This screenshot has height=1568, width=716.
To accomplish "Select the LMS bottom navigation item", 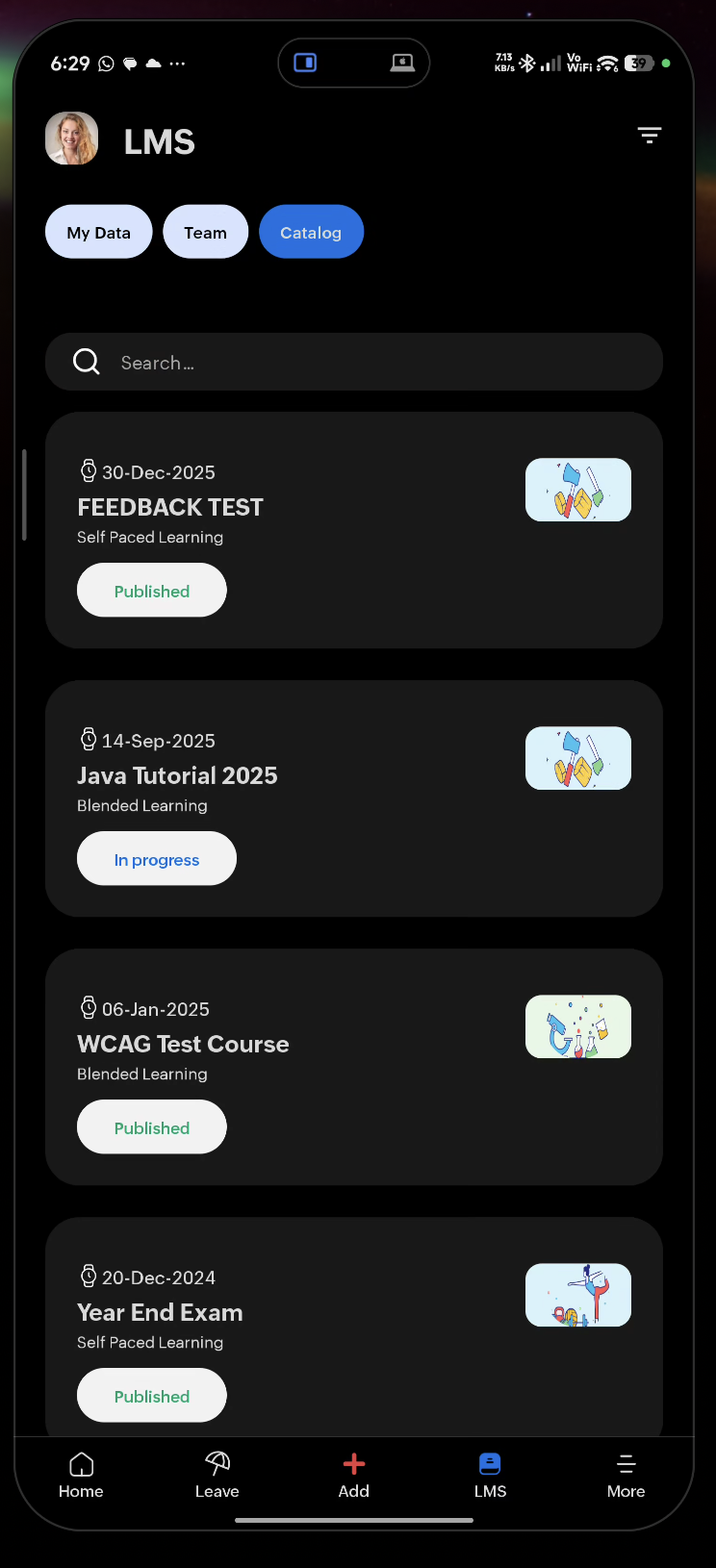I will click(490, 1476).
